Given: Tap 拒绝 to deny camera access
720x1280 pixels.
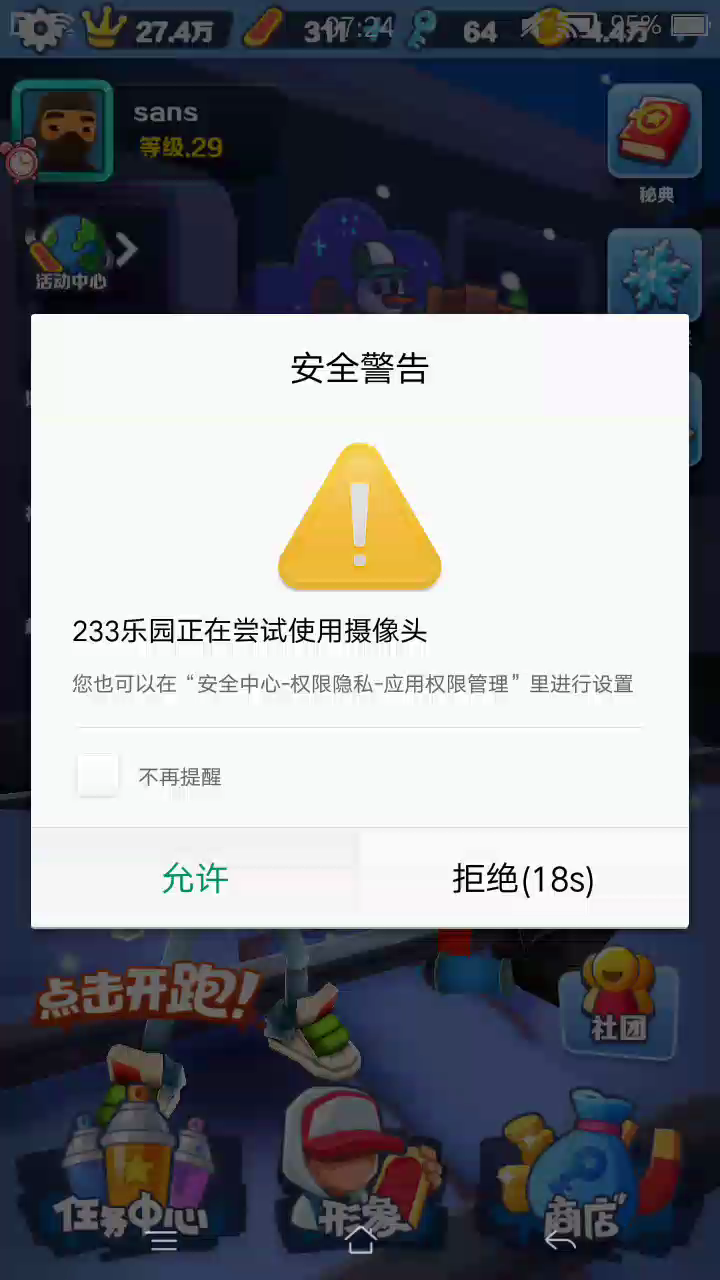Looking at the screenshot, I should (523, 878).
